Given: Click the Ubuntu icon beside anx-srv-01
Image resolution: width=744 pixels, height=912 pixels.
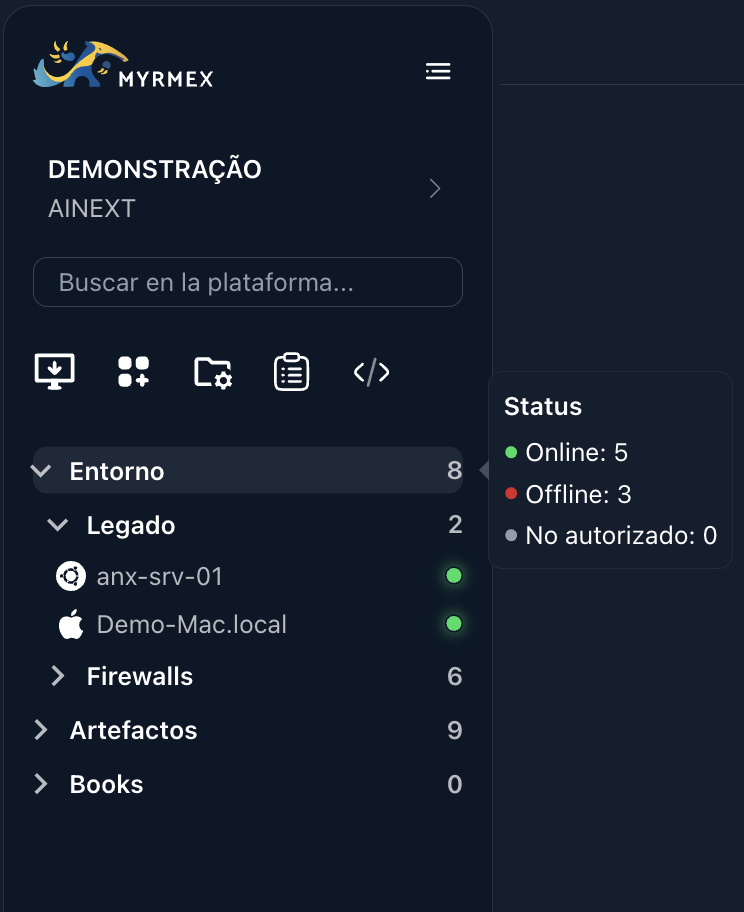Looking at the screenshot, I should coord(69,575).
